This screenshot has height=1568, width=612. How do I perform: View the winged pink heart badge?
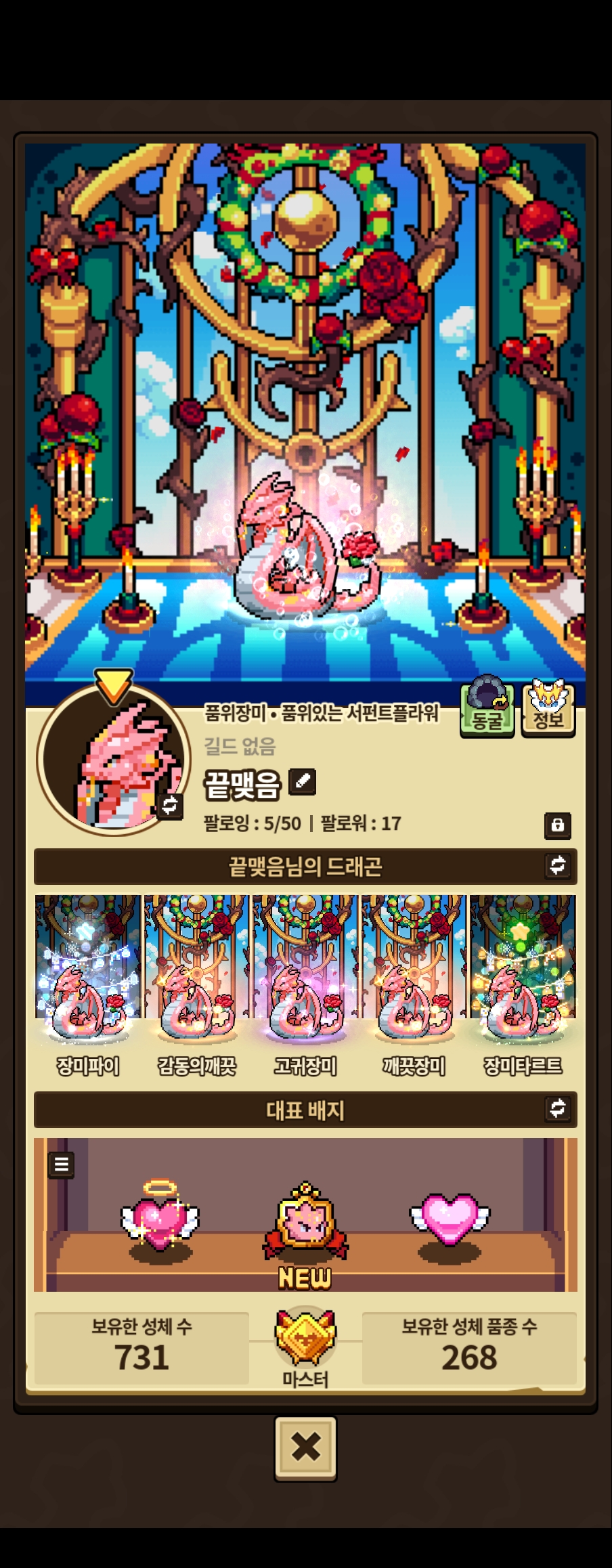tap(449, 1220)
